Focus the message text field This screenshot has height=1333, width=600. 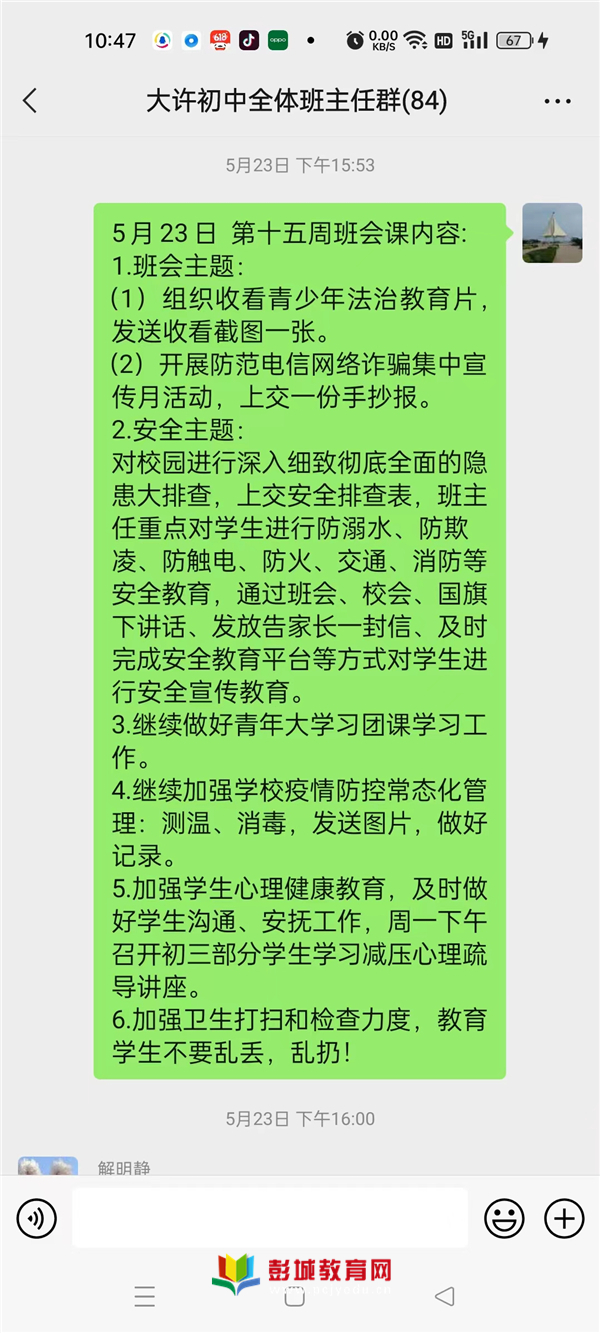pyautogui.click(x=270, y=1218)
